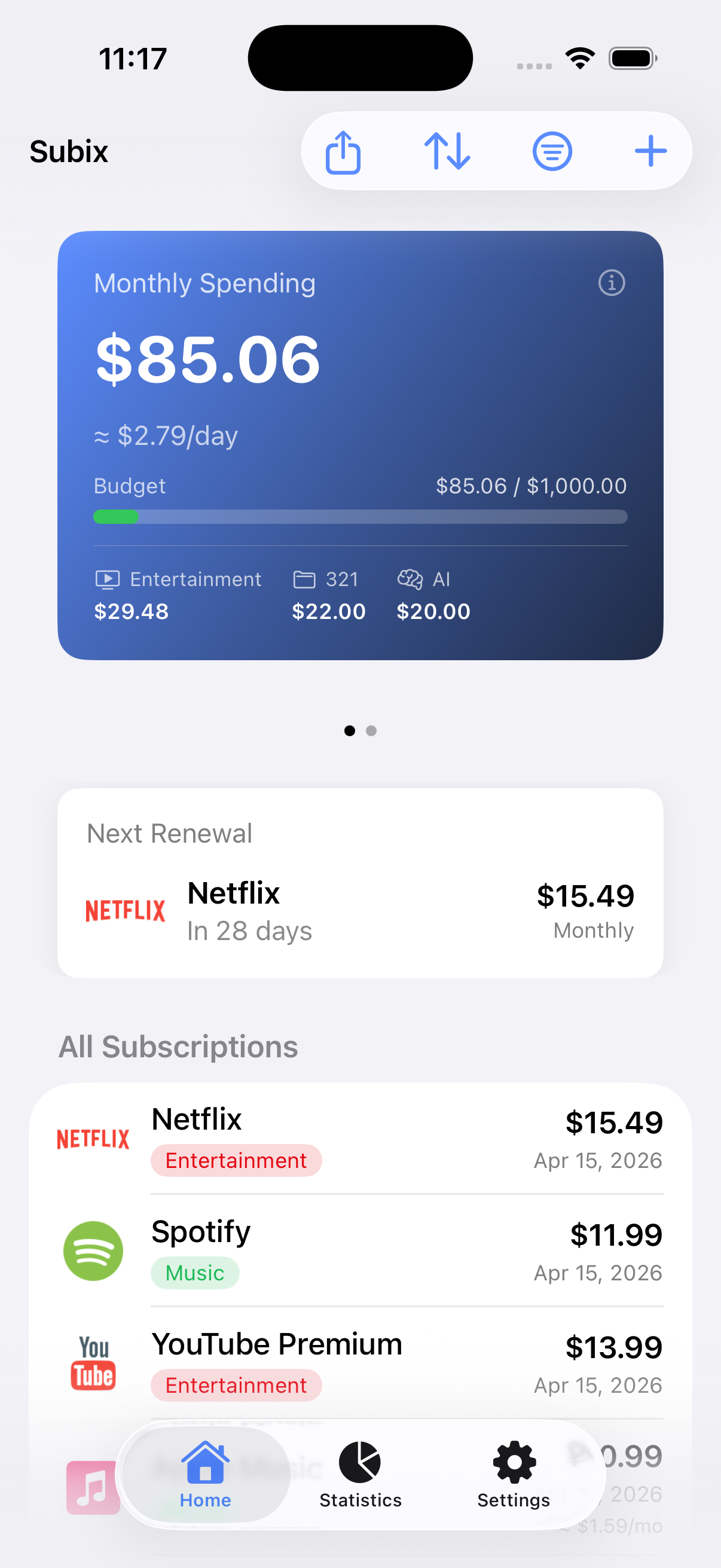Add a new subscription with the plus icon

650,151
